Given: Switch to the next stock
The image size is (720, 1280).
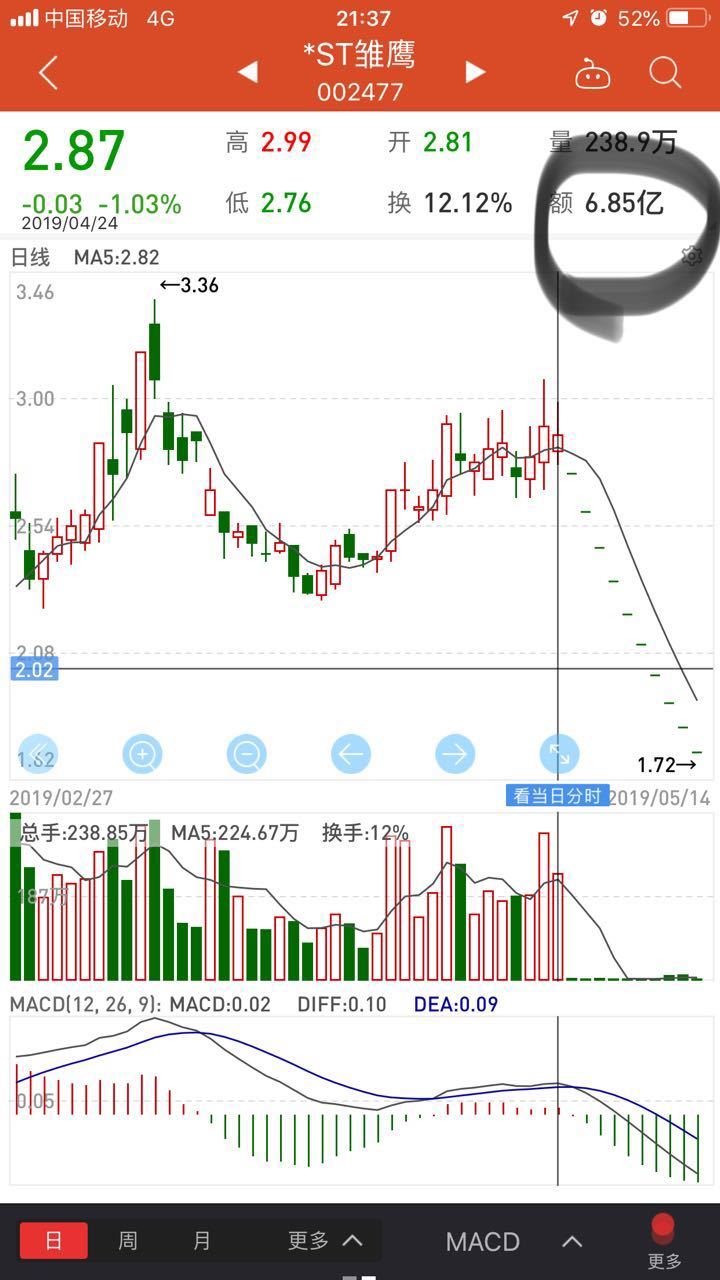Looking at the screenshot, I should pos(475,72).
